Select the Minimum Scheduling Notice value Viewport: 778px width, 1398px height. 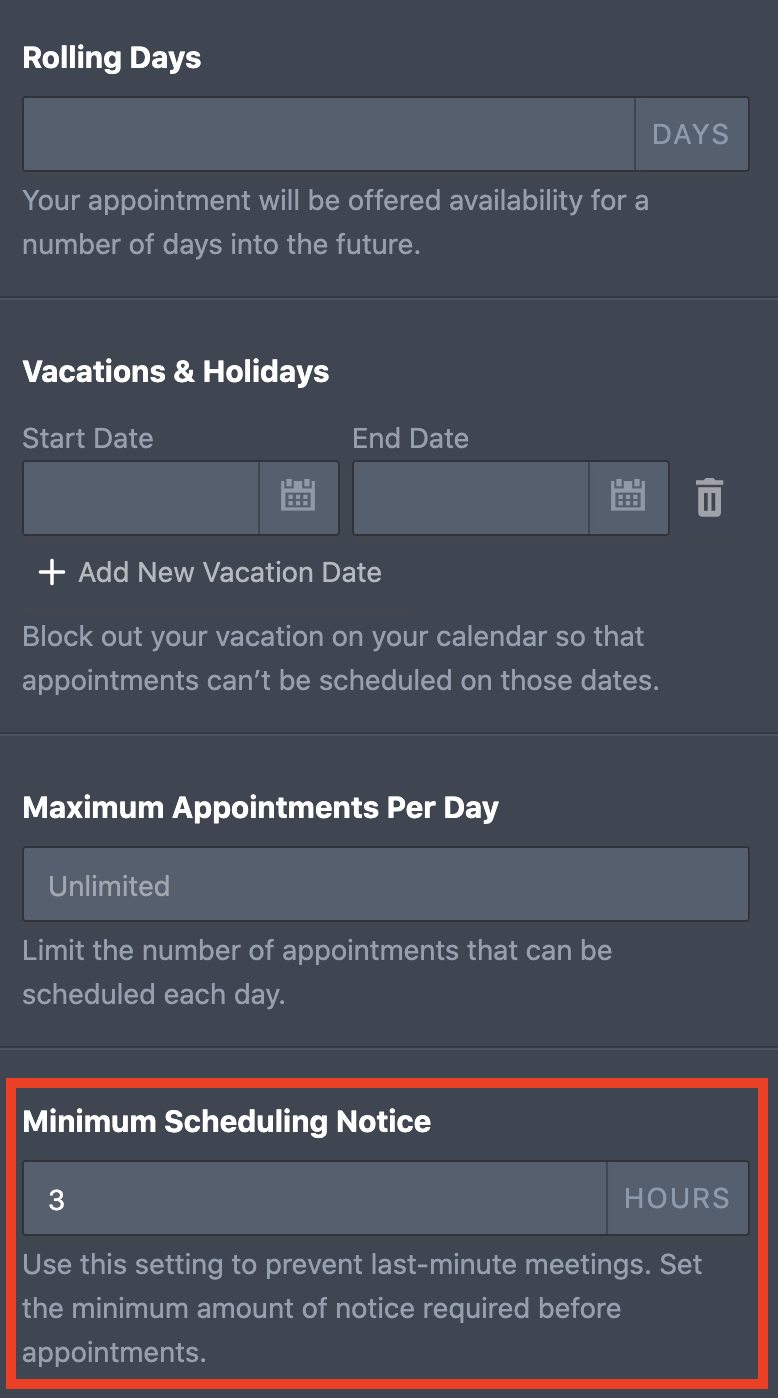click(315, 1197)
